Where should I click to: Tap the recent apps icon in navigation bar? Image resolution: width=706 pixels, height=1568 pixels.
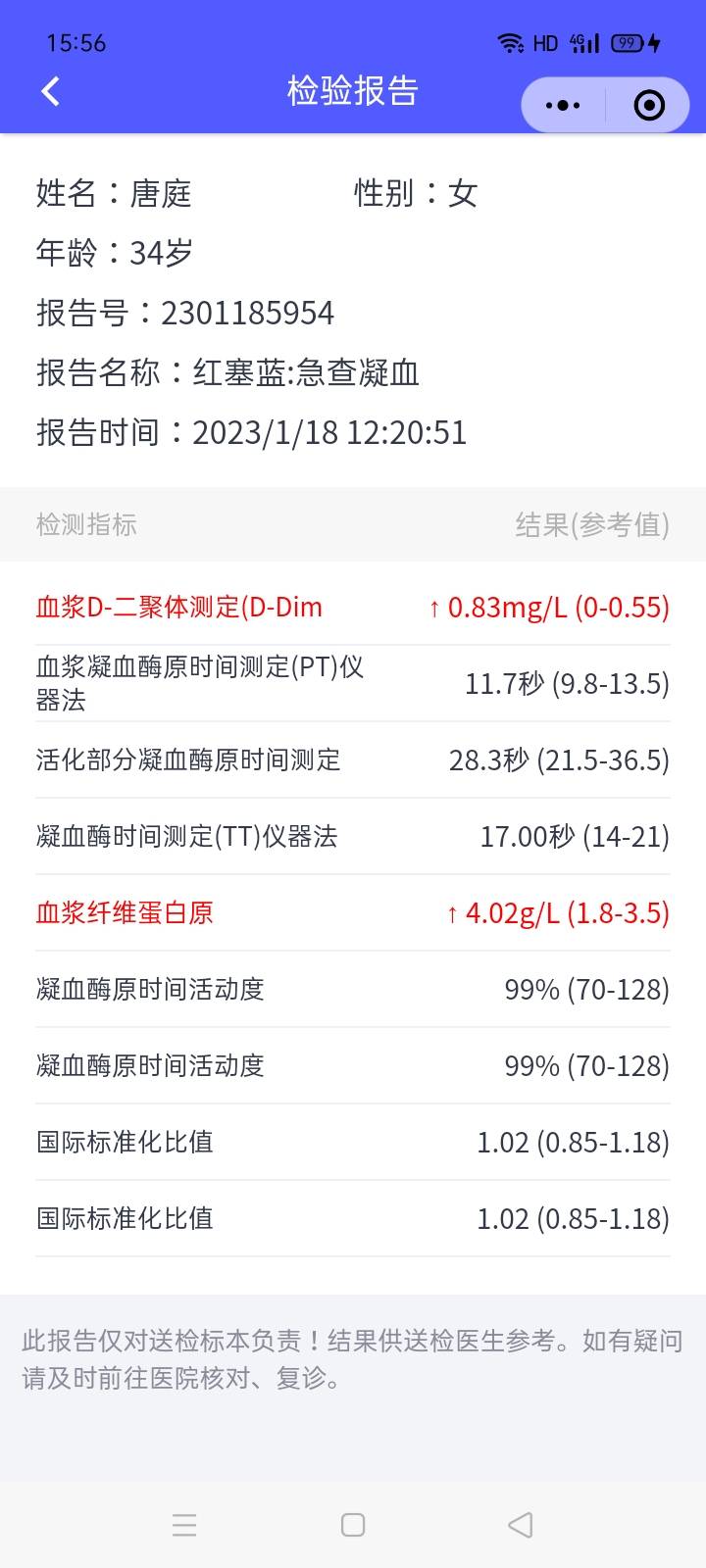click(x=184, y=1525)
